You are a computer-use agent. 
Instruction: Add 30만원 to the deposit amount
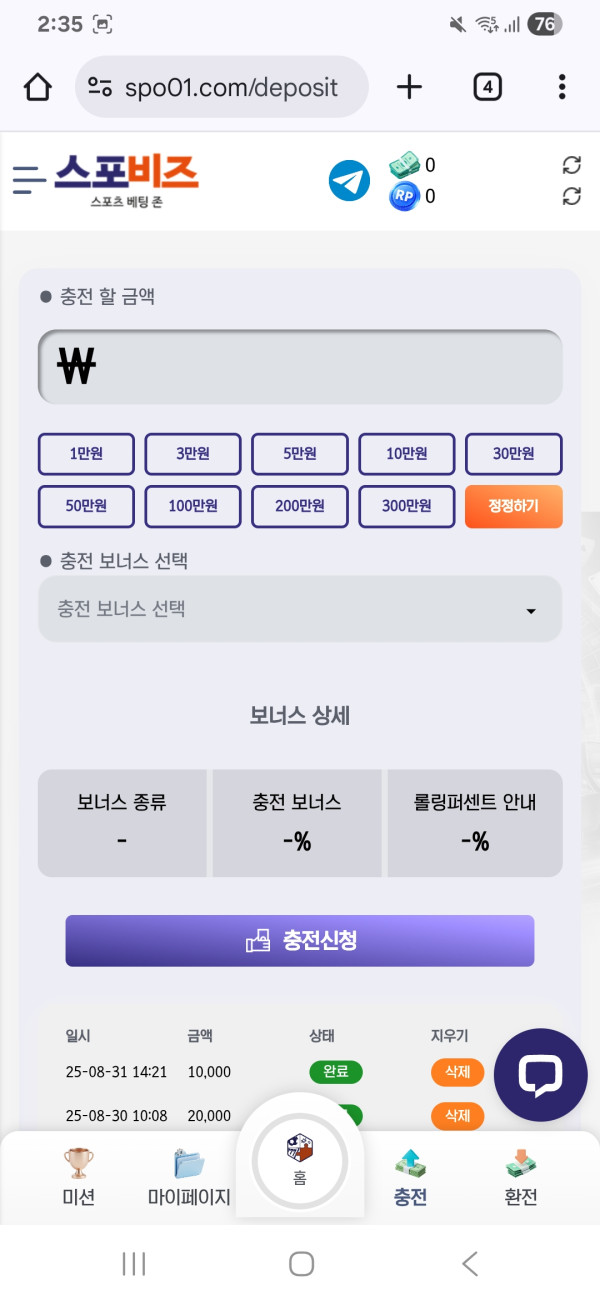513,454
